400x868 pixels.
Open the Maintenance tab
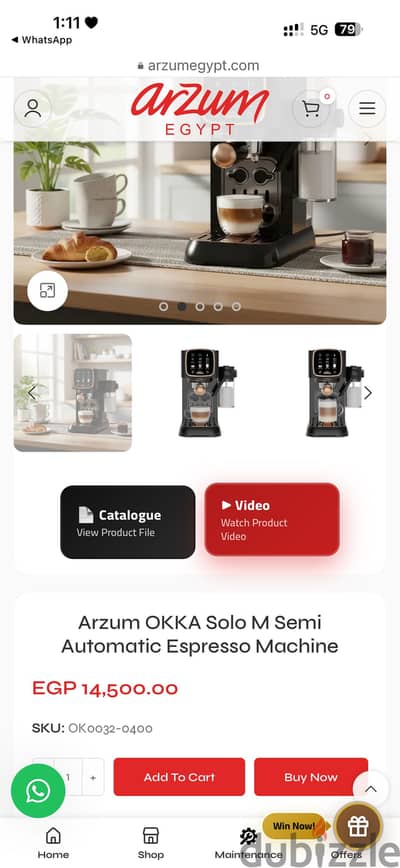(248, 843)
